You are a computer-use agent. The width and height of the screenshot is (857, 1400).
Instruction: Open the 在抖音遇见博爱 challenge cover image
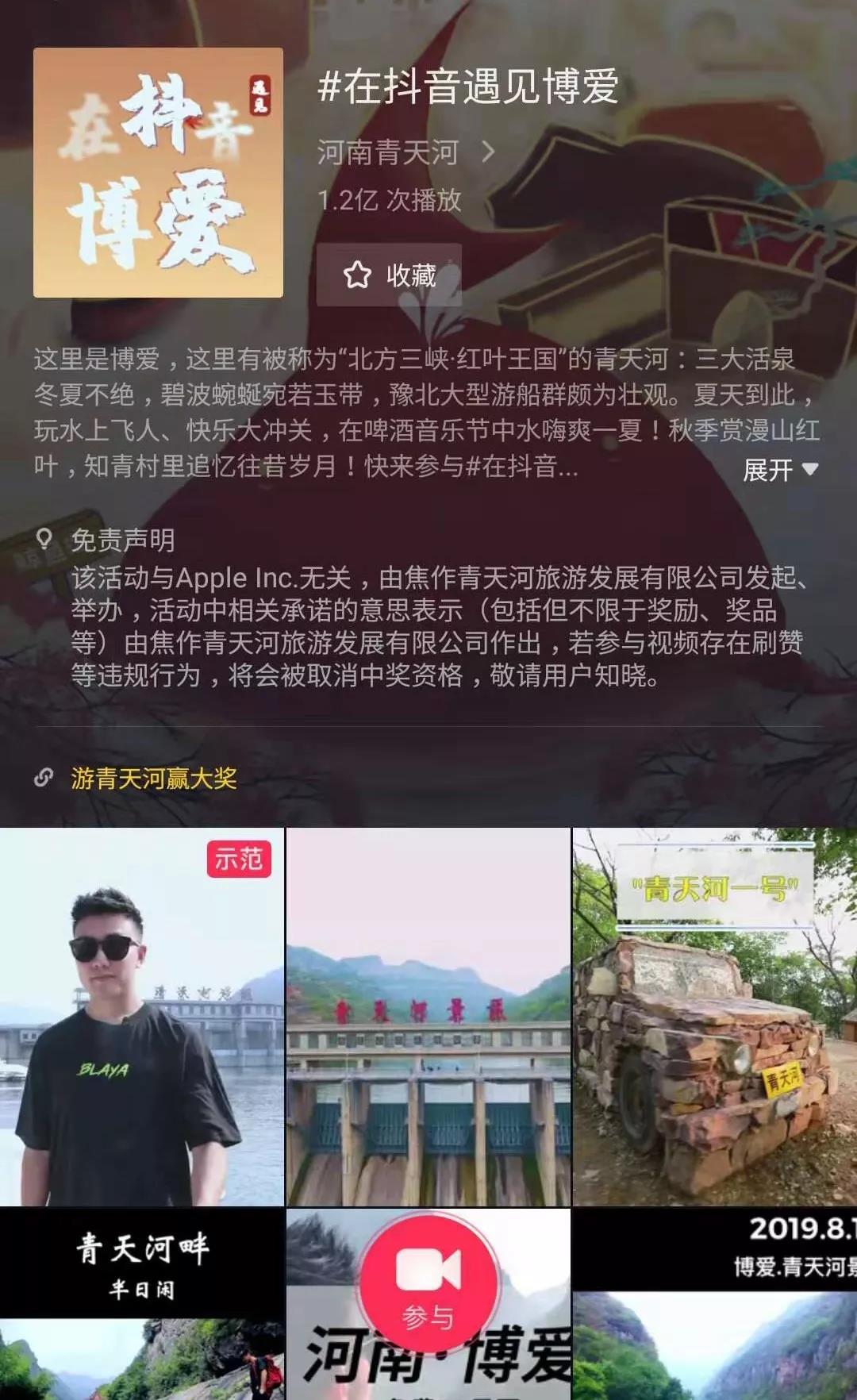pyautogui.click(x=158, y=173)
